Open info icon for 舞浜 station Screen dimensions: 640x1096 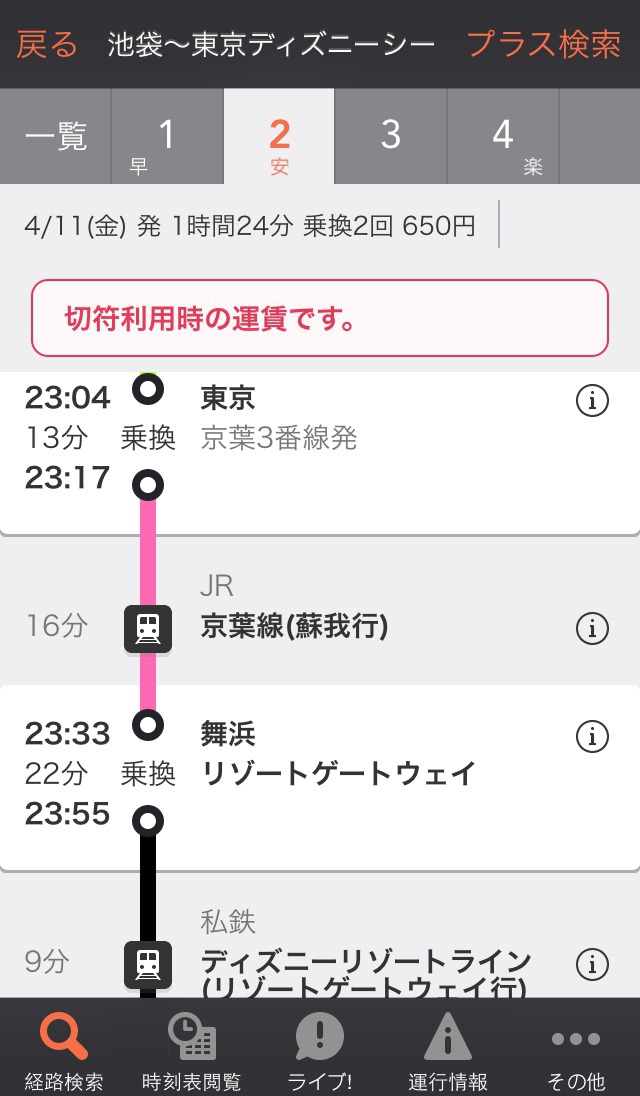tap(592, 737)
